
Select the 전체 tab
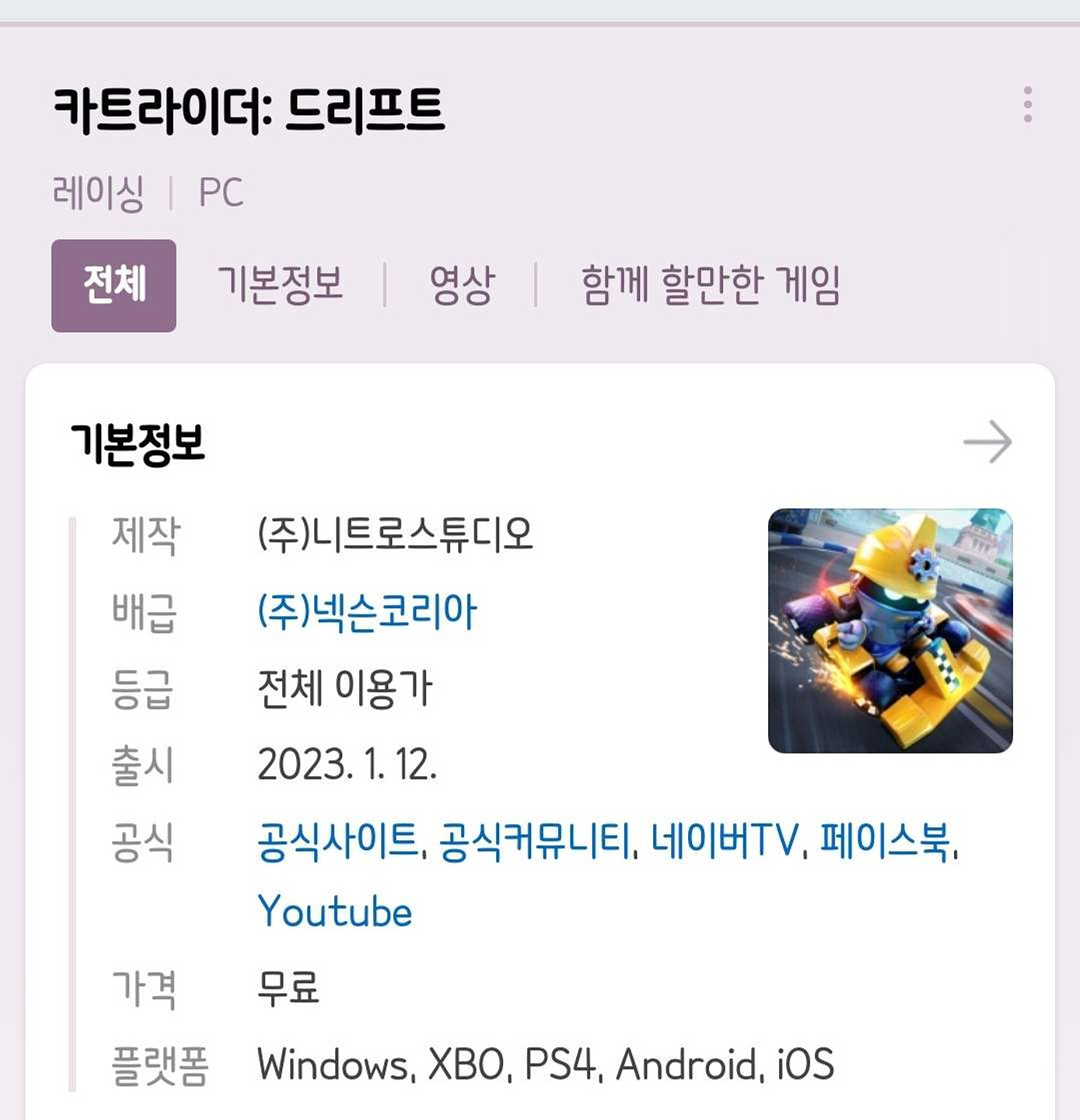click(x=114, y=285)
